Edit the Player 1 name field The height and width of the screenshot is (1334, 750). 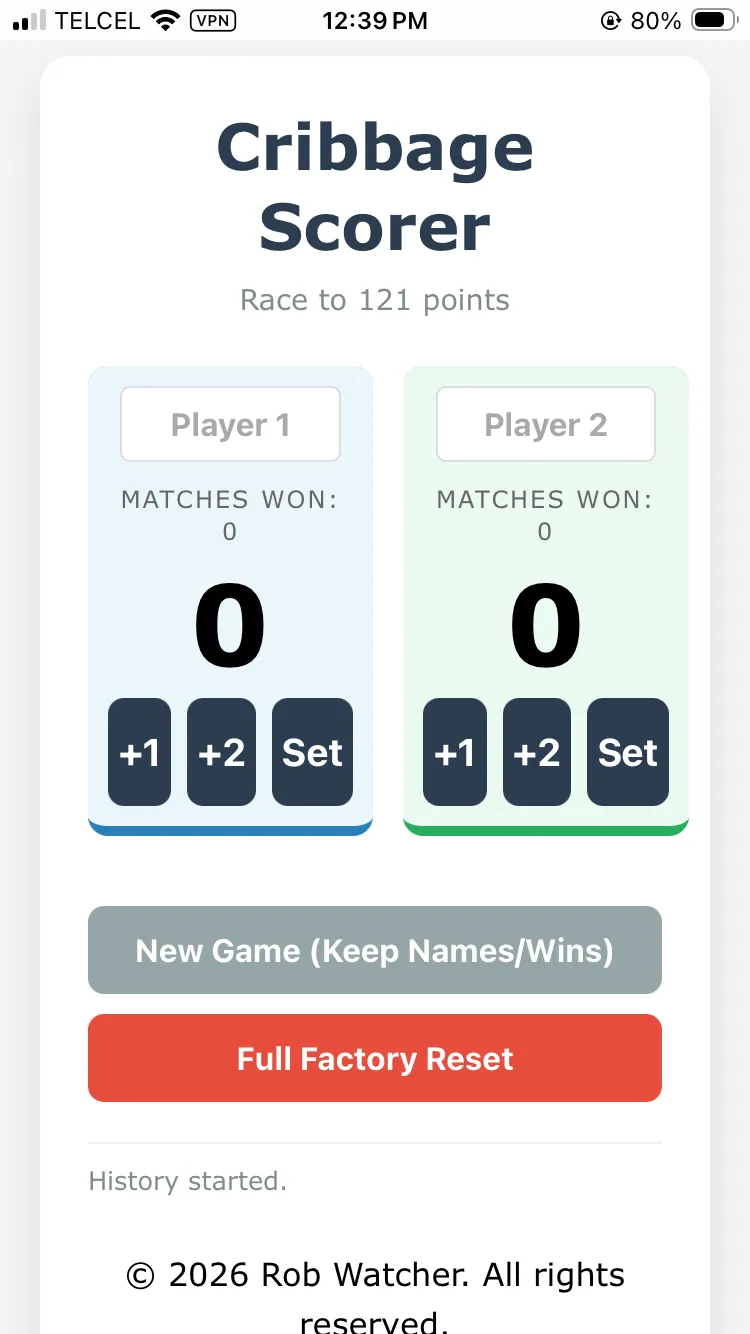[x=230, y=425]
